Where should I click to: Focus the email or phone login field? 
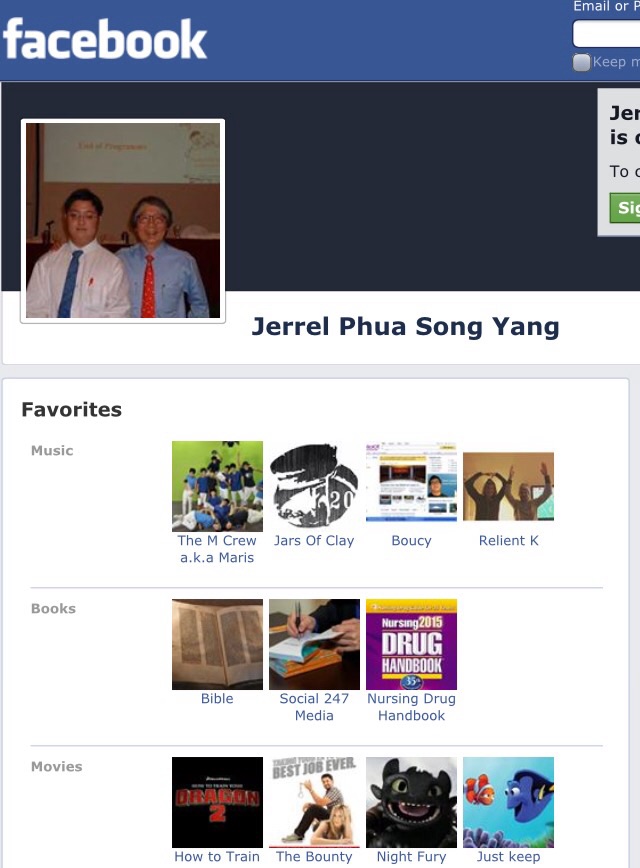click(607, 34)
